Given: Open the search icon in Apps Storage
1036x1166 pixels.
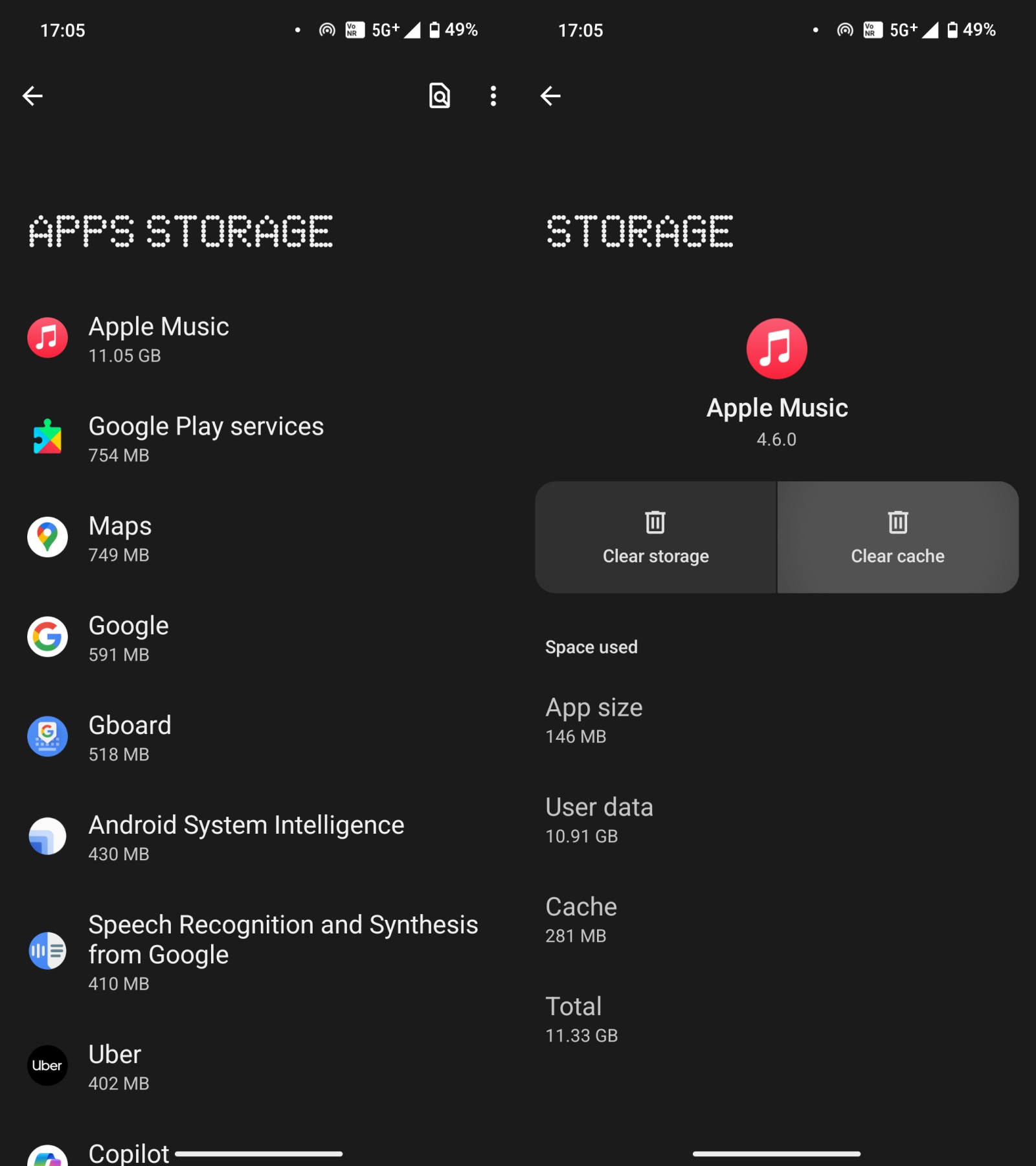Looking at the screenshot, I should pos(439,96).
